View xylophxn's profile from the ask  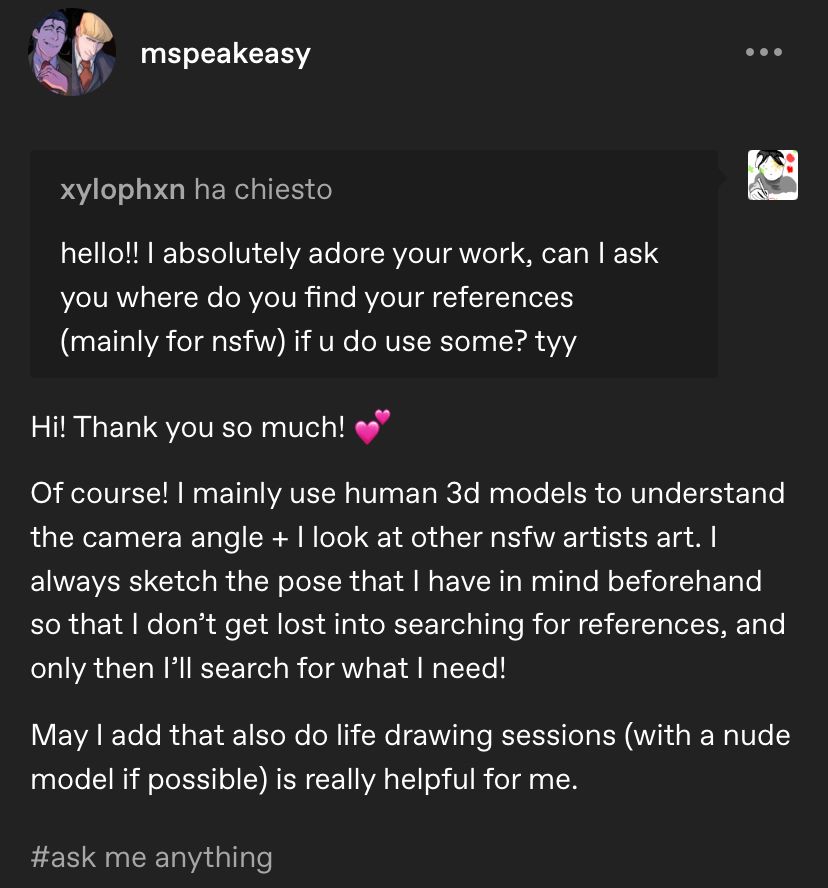click(122, 189)
